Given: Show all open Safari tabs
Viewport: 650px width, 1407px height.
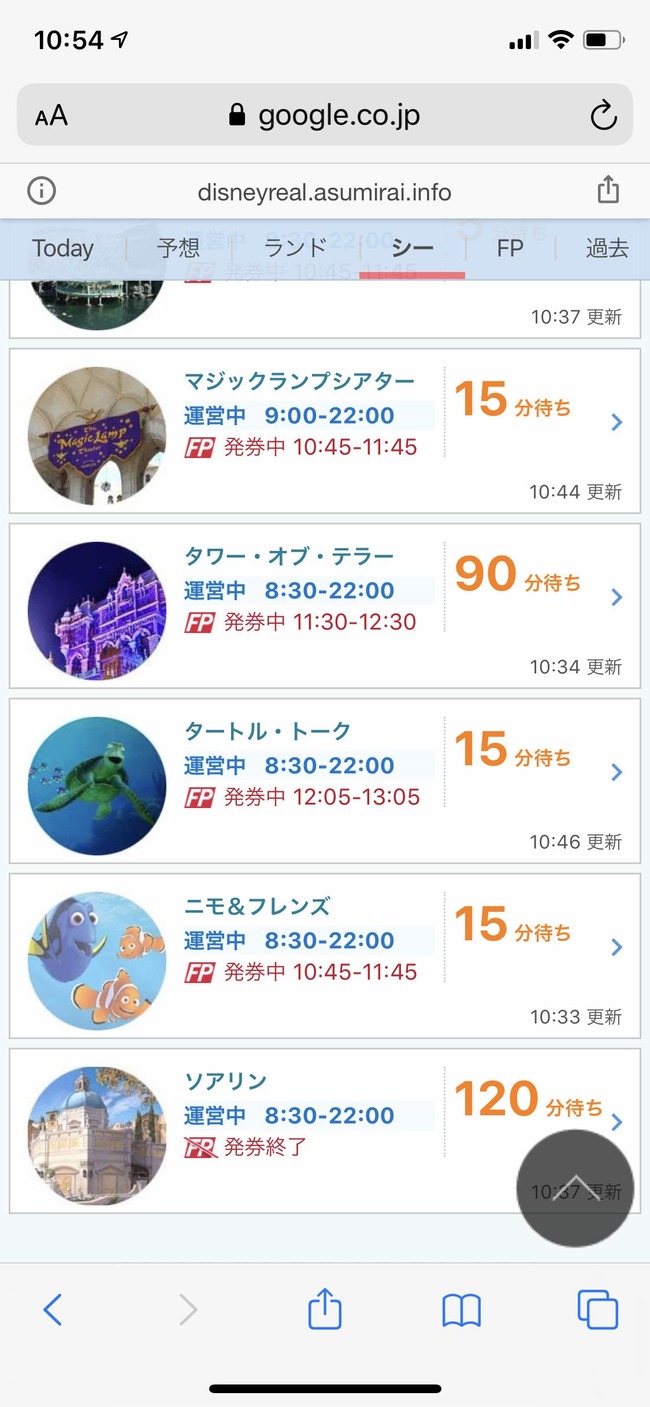Looking at the screenshot, I should [597, 1310].
